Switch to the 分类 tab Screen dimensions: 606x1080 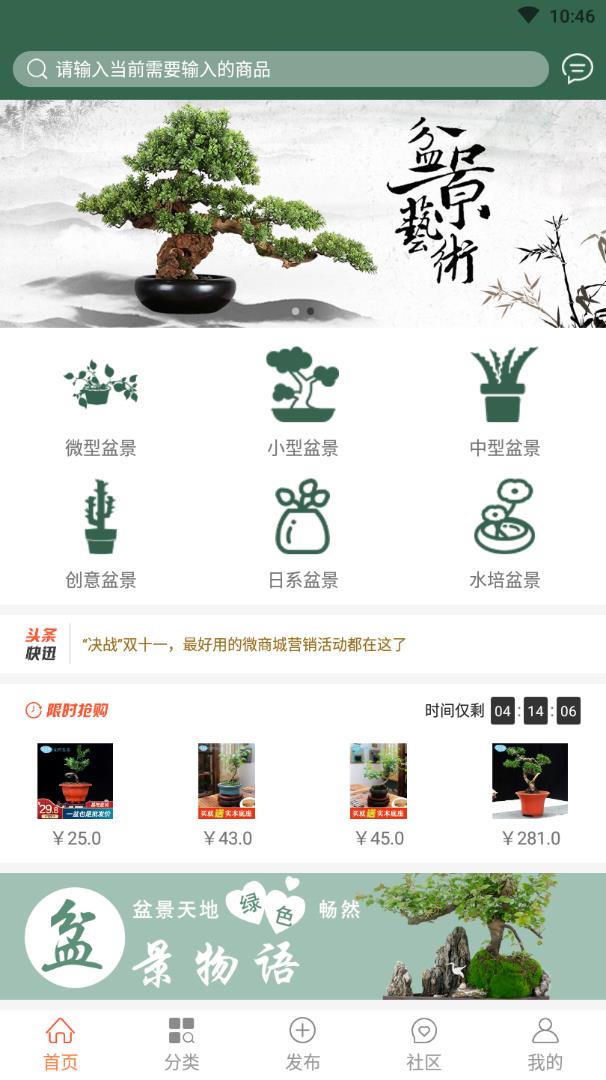point(181,1044)
